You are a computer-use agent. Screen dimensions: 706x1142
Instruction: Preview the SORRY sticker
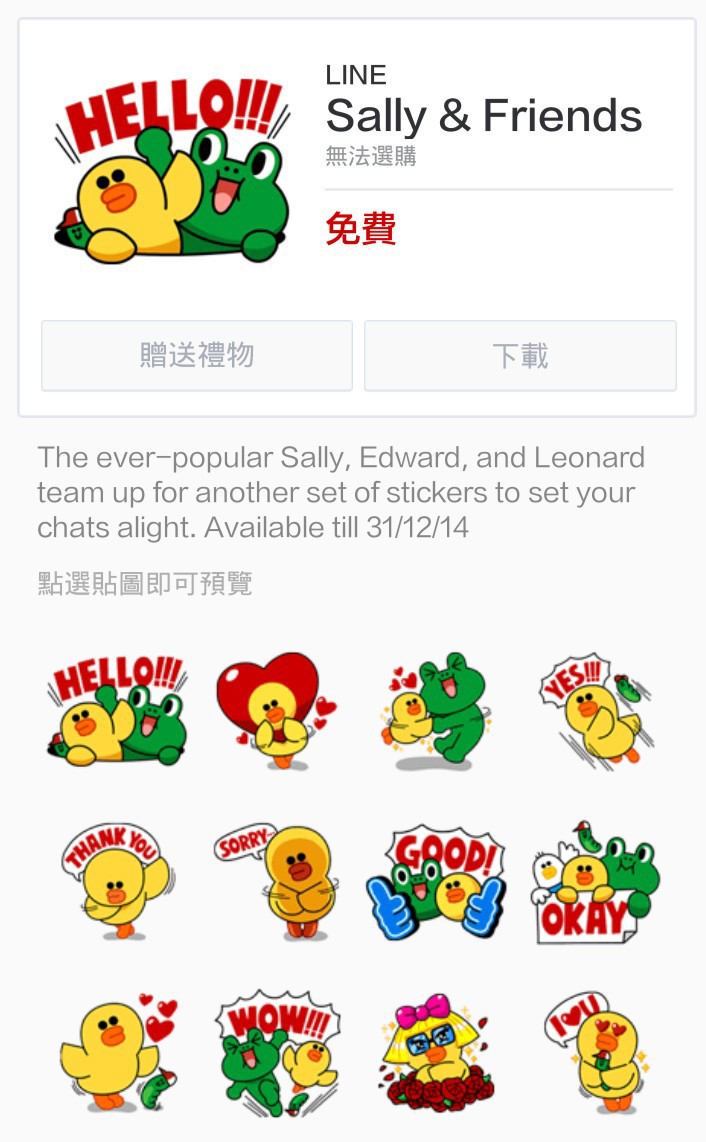(x=277, y=881)
